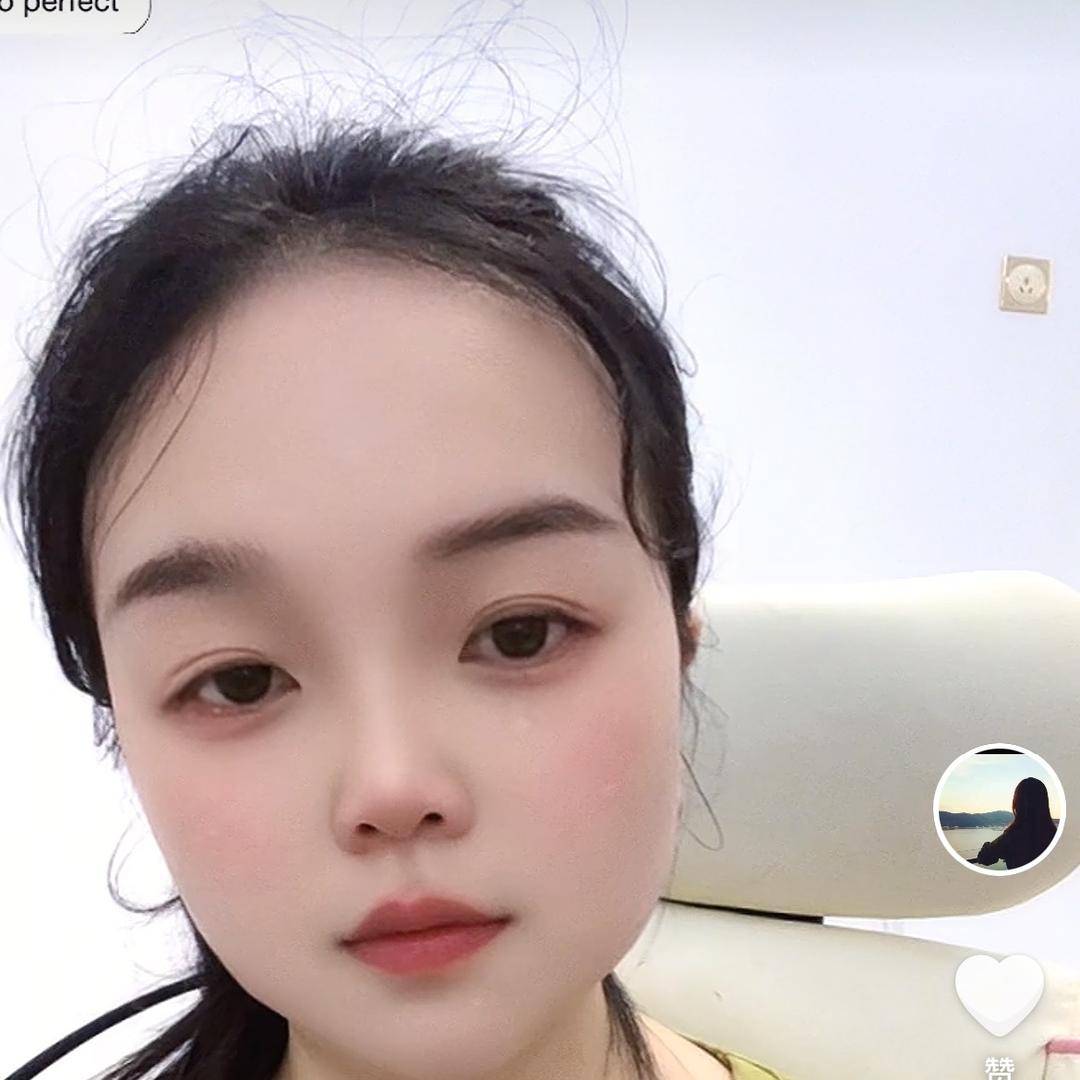The width and height of the screenshot is (1080, 1080).
Task: Open the creator's profile avatar
Action: (998, 808)
